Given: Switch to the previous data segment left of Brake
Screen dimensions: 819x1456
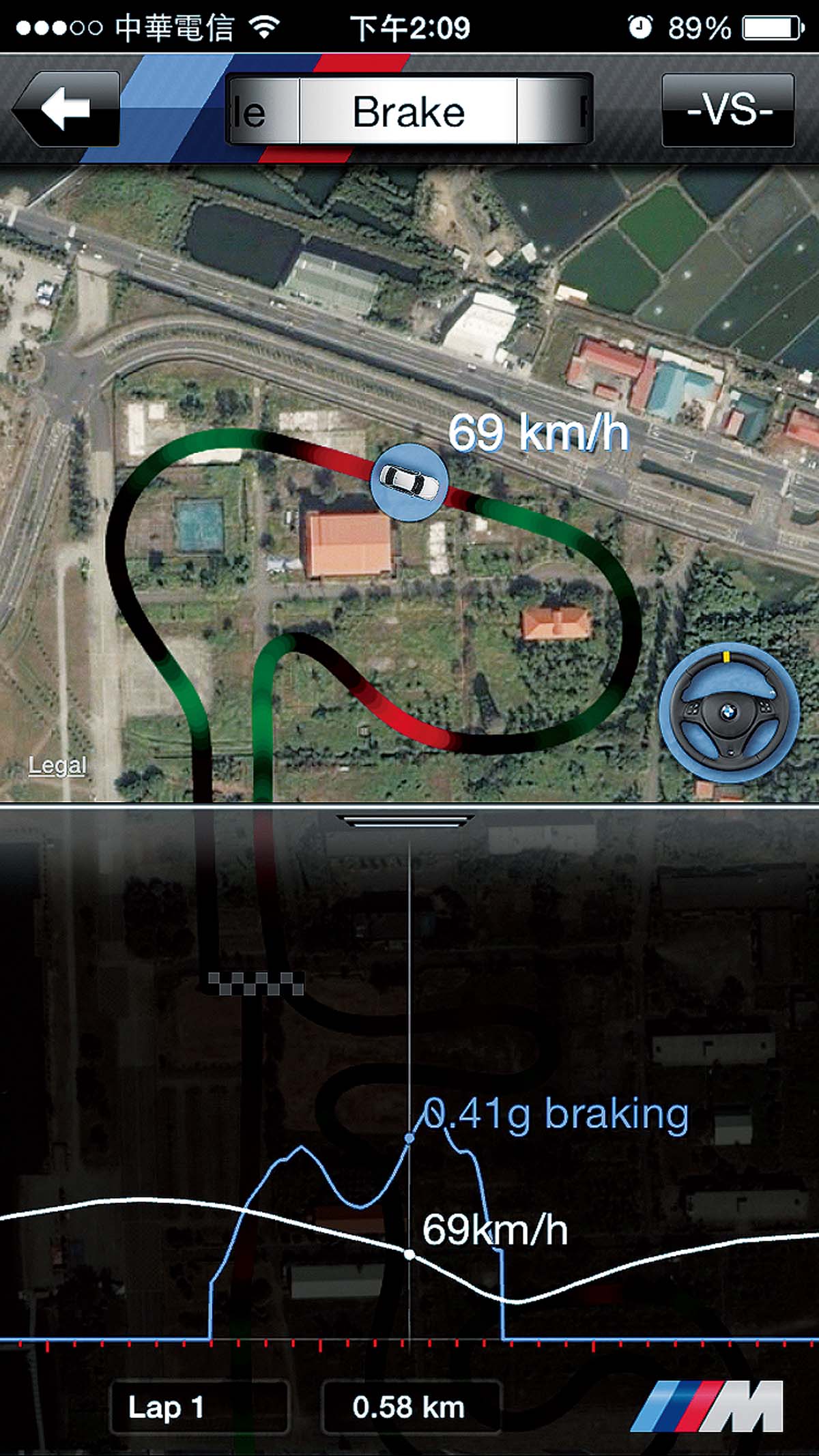Looking at the screenshot, I should [263, 111].
